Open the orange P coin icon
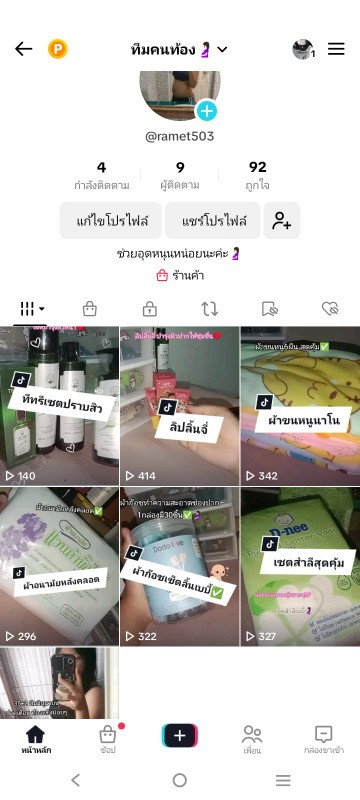Screen dimensions: 360x800 (x=58, y=49)
